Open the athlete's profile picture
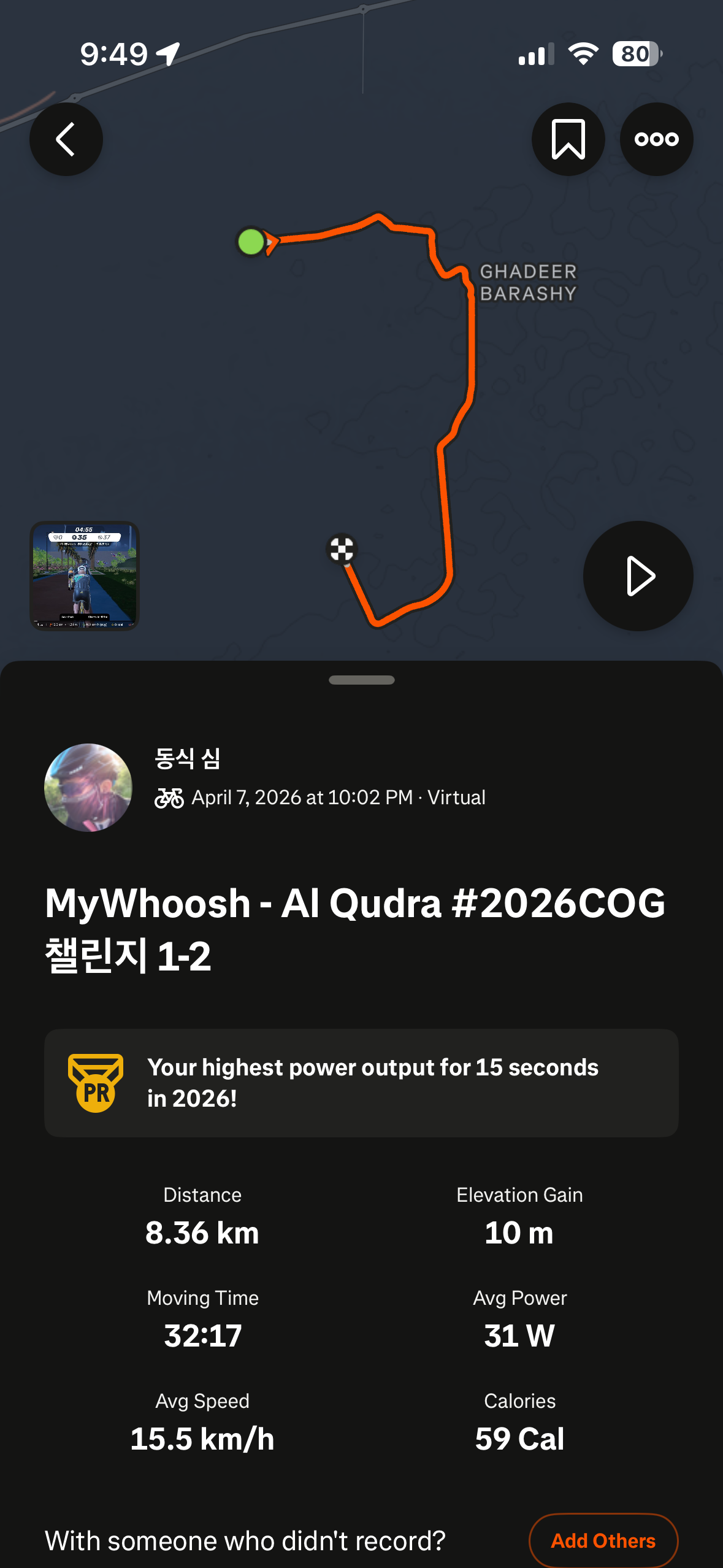 (x=88, y=788)
